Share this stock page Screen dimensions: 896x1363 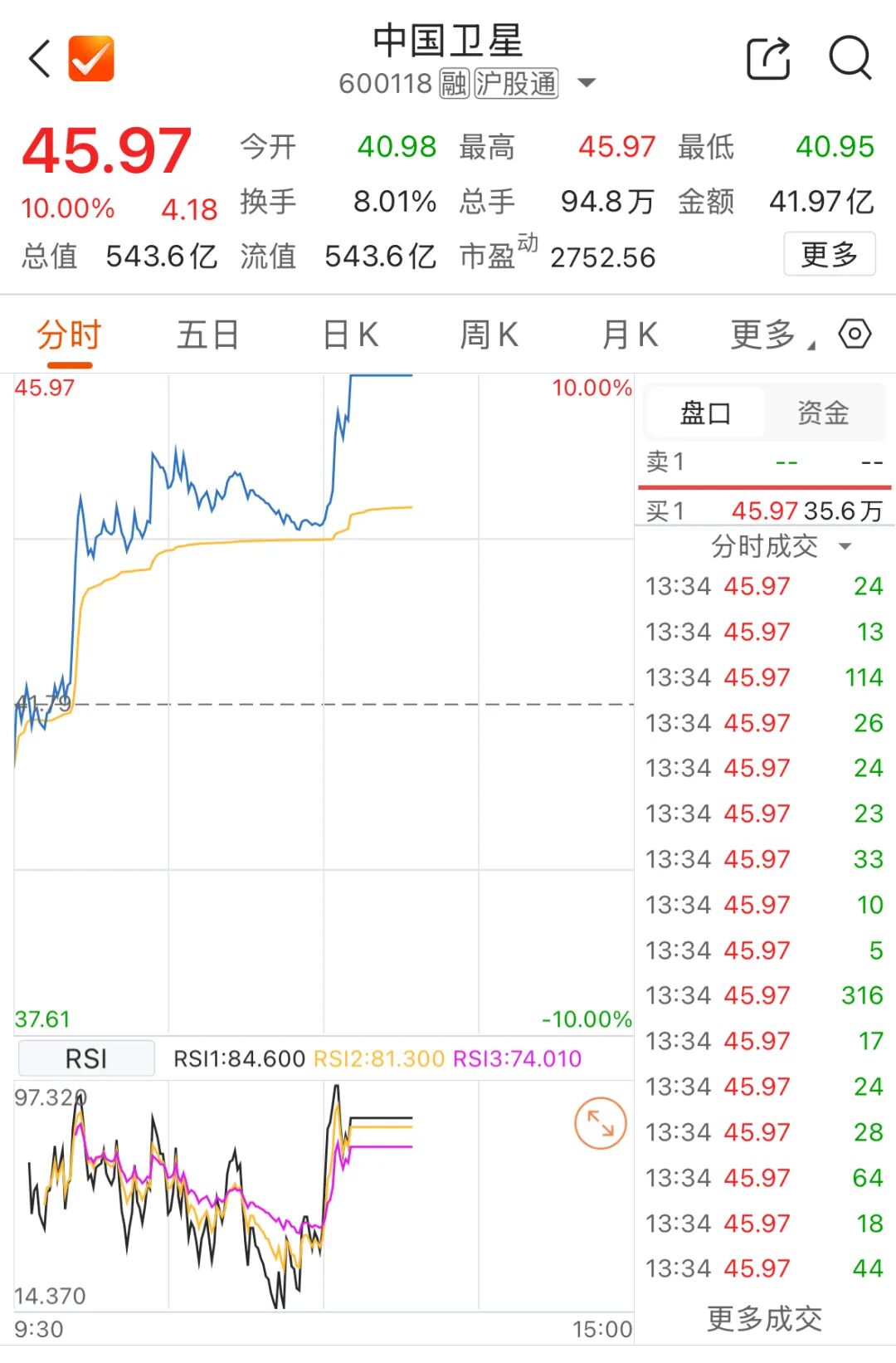768,59
